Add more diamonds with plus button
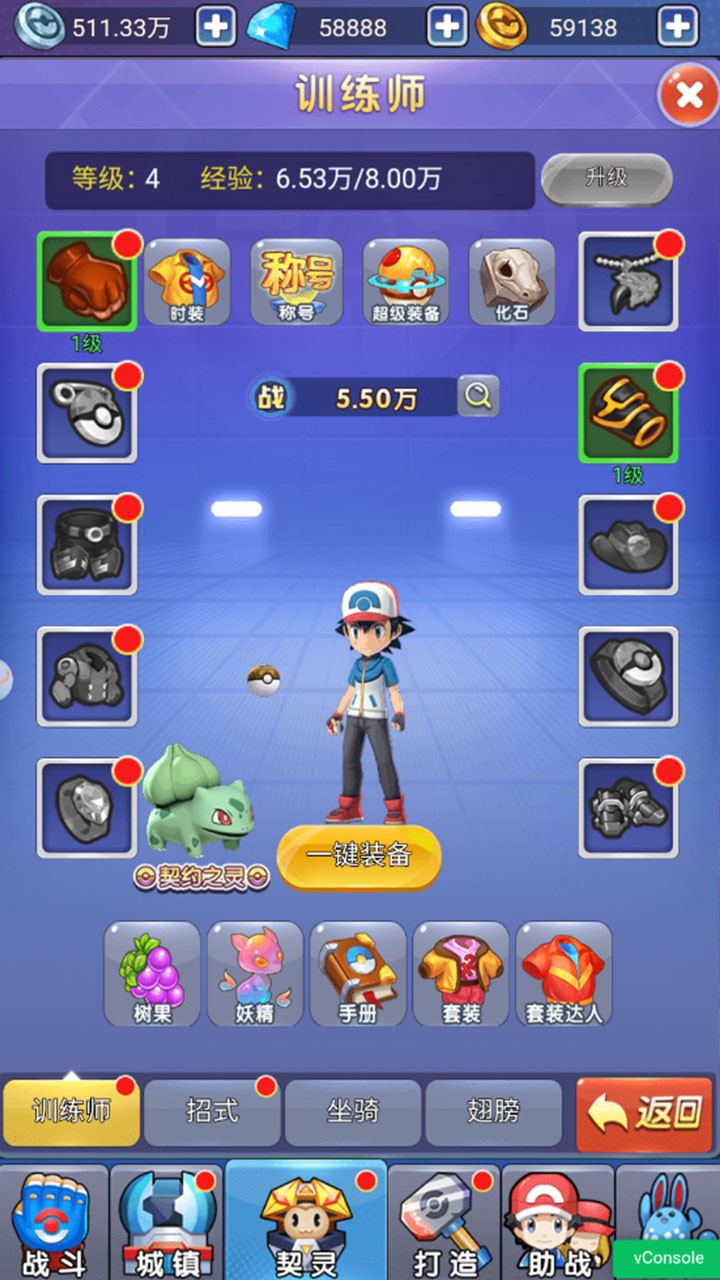The image size is (720, 1280). pos(447,27)
